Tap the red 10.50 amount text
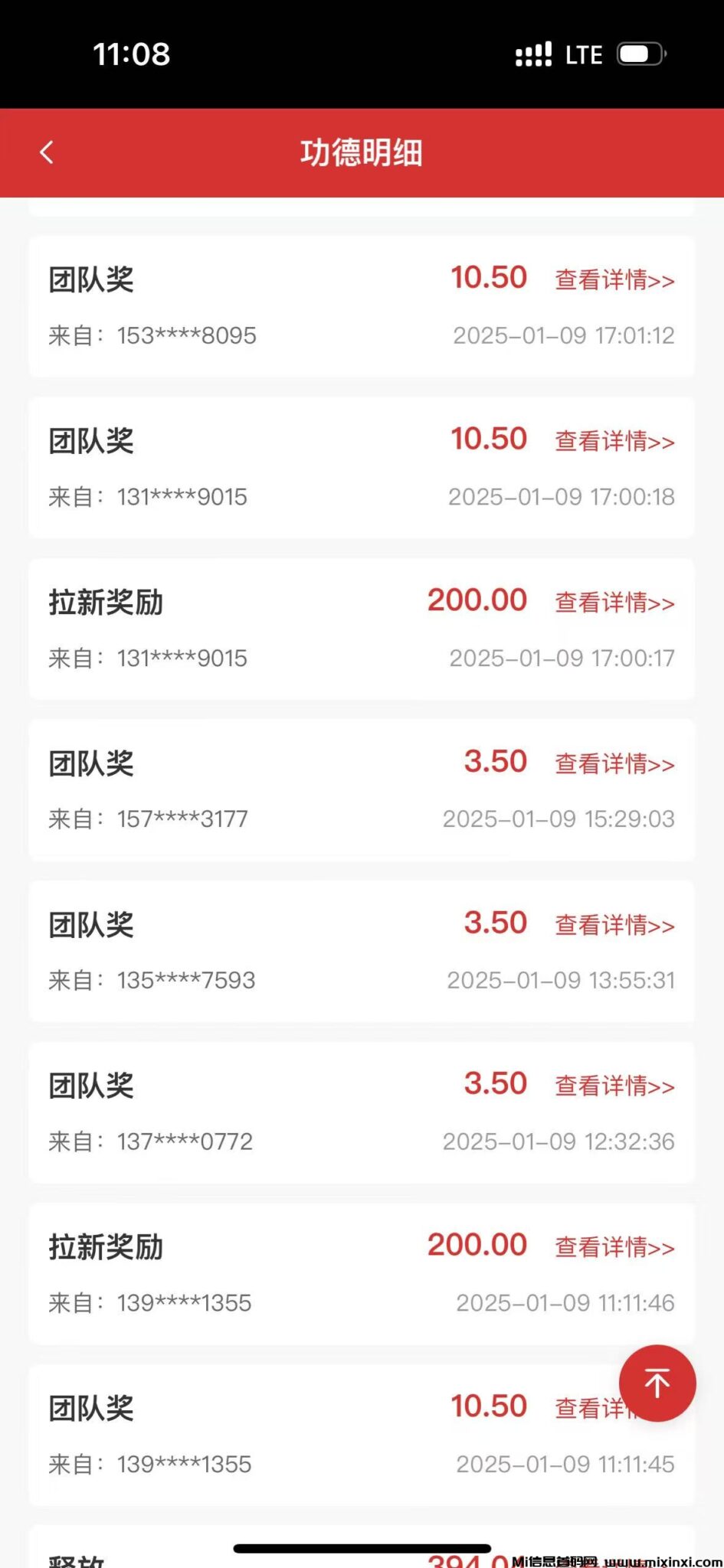724x1568 pixels. [490, 277]
